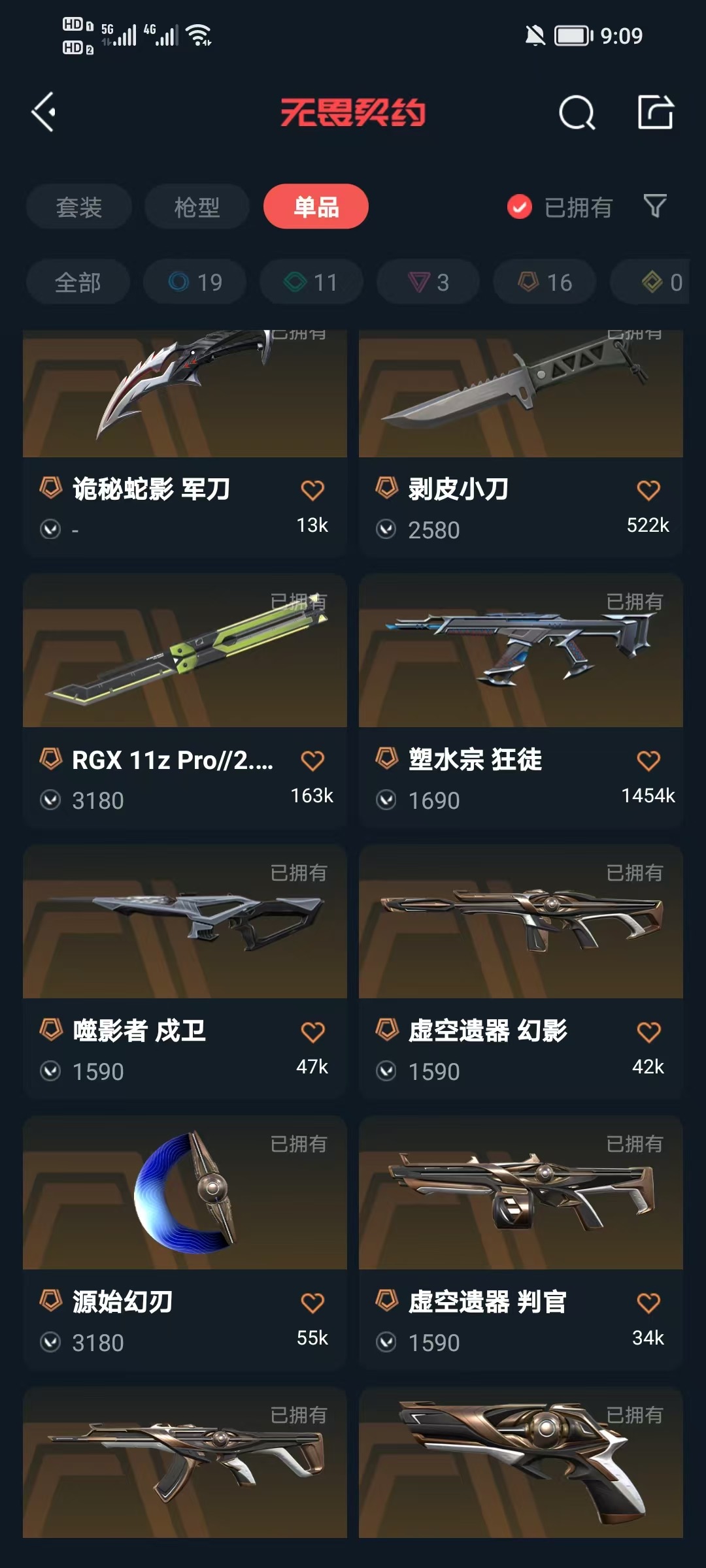
Task: Filter by the blue tier chip showing 19
Action: pos(195,282)
